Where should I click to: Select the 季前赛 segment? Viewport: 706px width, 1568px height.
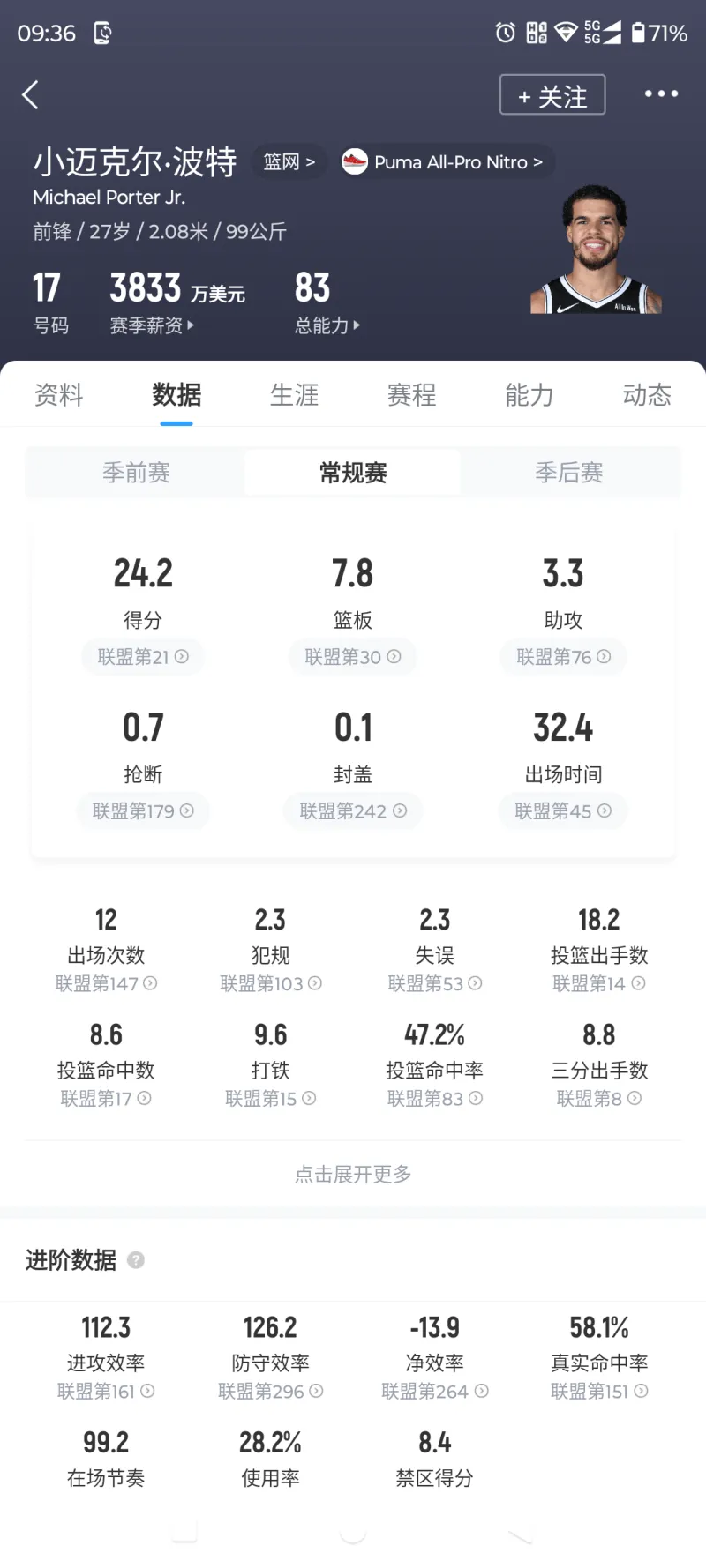click(x=136, y=473)
